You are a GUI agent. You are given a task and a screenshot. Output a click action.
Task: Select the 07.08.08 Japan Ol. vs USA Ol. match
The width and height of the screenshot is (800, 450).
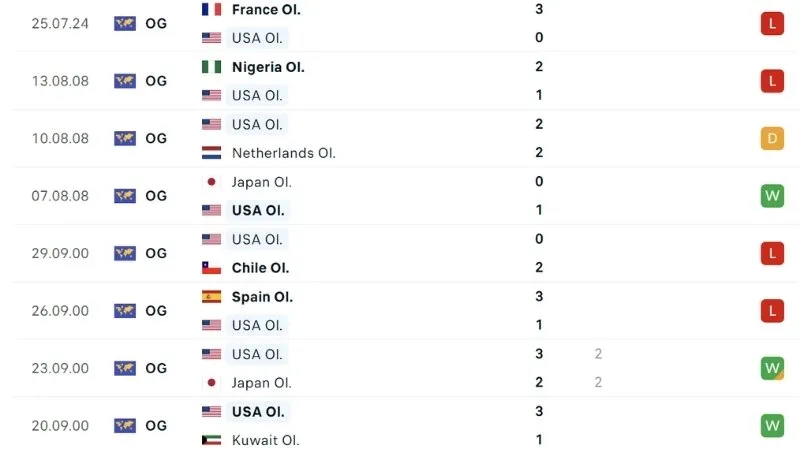(x=400, y=196)
